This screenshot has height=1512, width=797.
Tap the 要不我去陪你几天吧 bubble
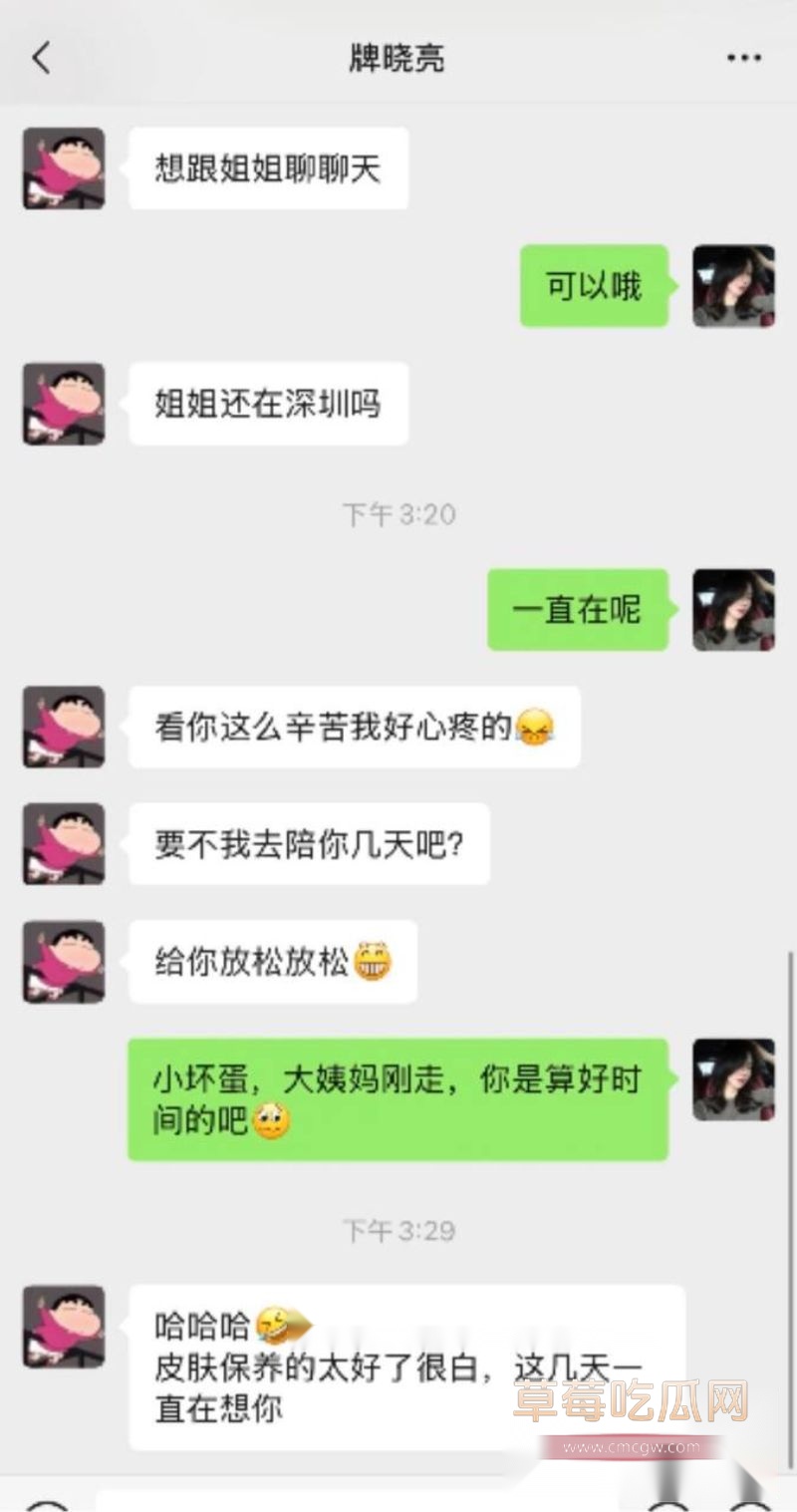(x=309, y=844)
